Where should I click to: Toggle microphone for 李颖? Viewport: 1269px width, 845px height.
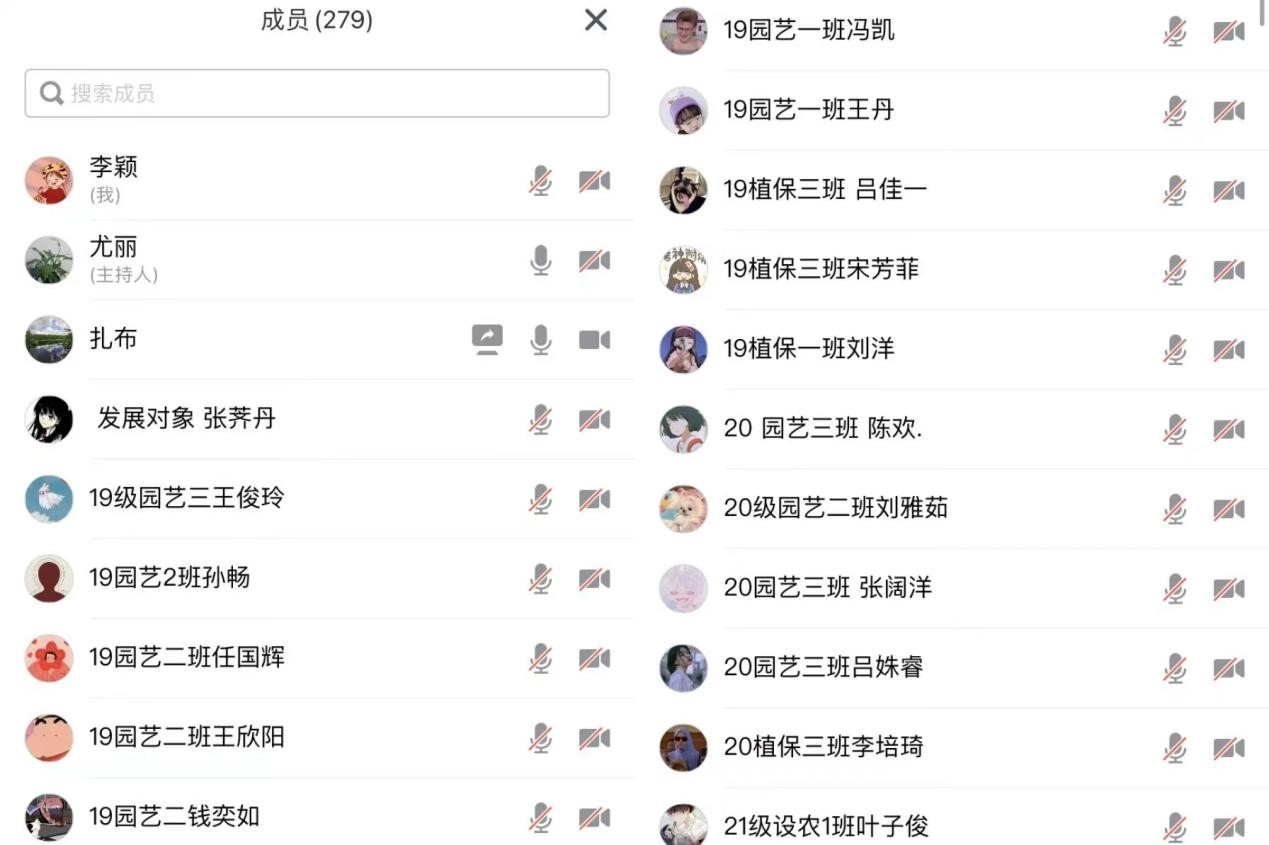[540, 181]
